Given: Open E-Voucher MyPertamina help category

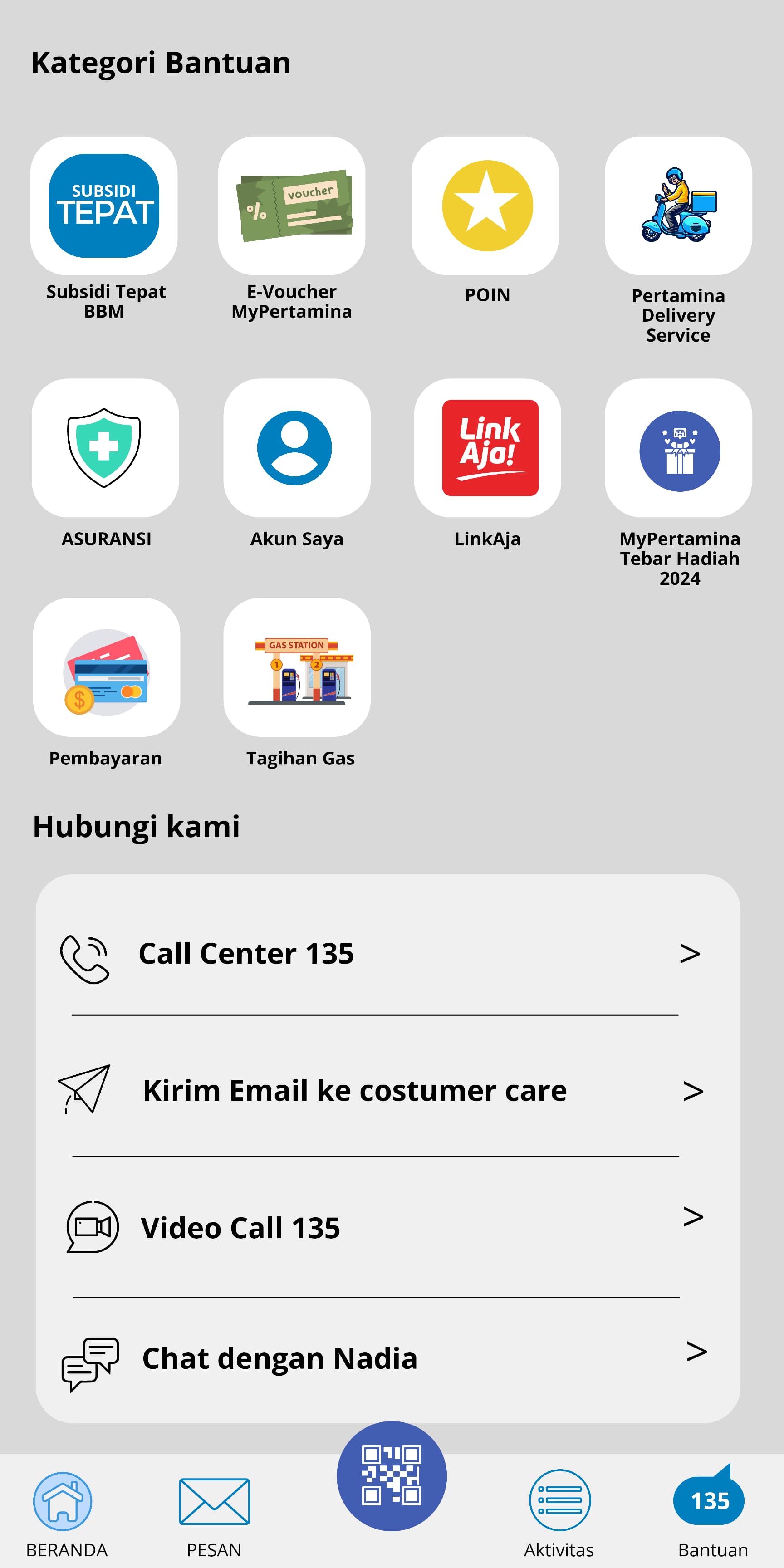Looking at the screenshot, I should click(292, 206).
